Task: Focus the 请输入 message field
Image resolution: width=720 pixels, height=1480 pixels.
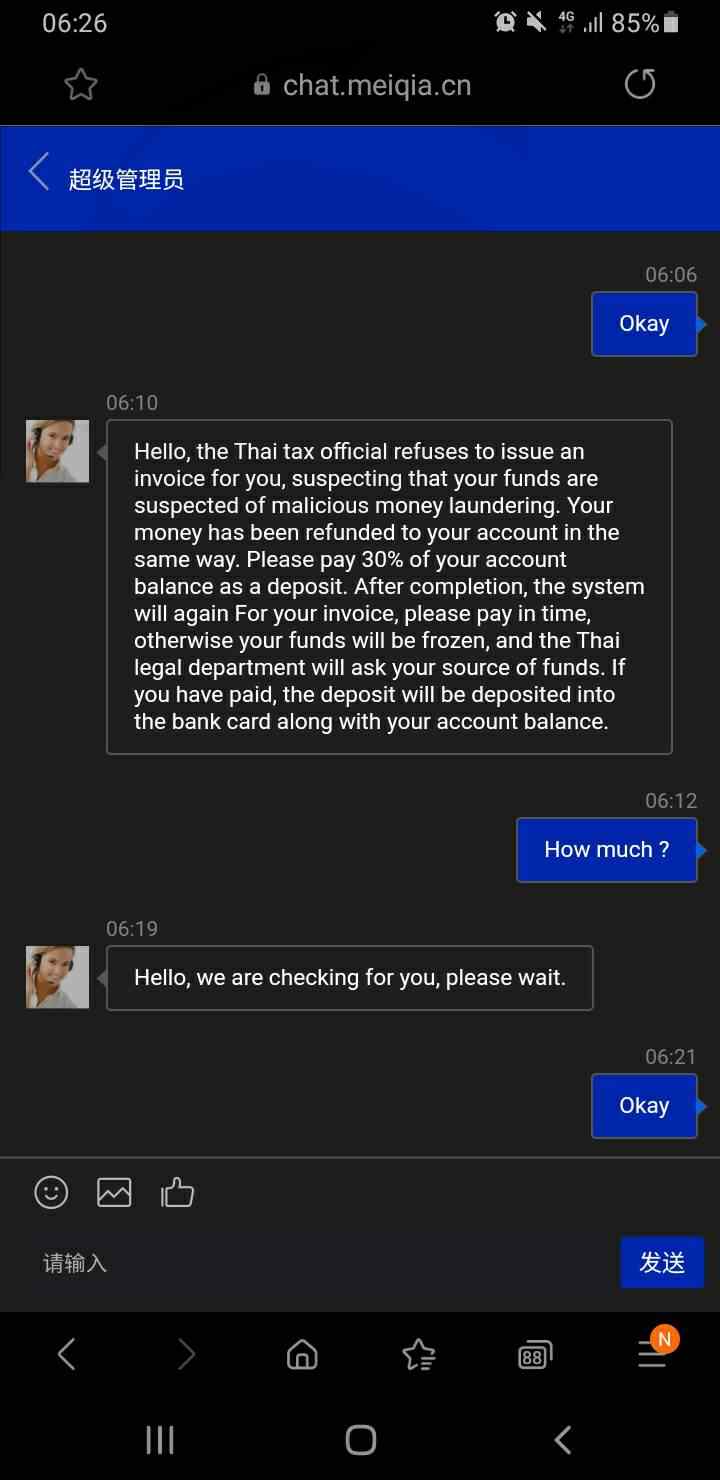Action: [x=320, y=1263]
